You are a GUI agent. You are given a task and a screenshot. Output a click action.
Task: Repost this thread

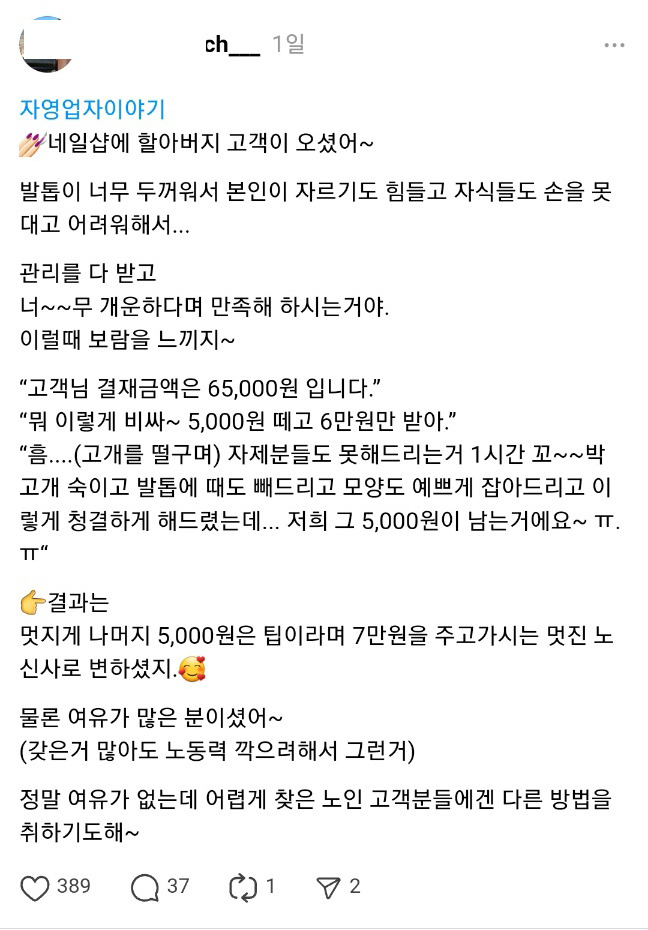point(243,888)
